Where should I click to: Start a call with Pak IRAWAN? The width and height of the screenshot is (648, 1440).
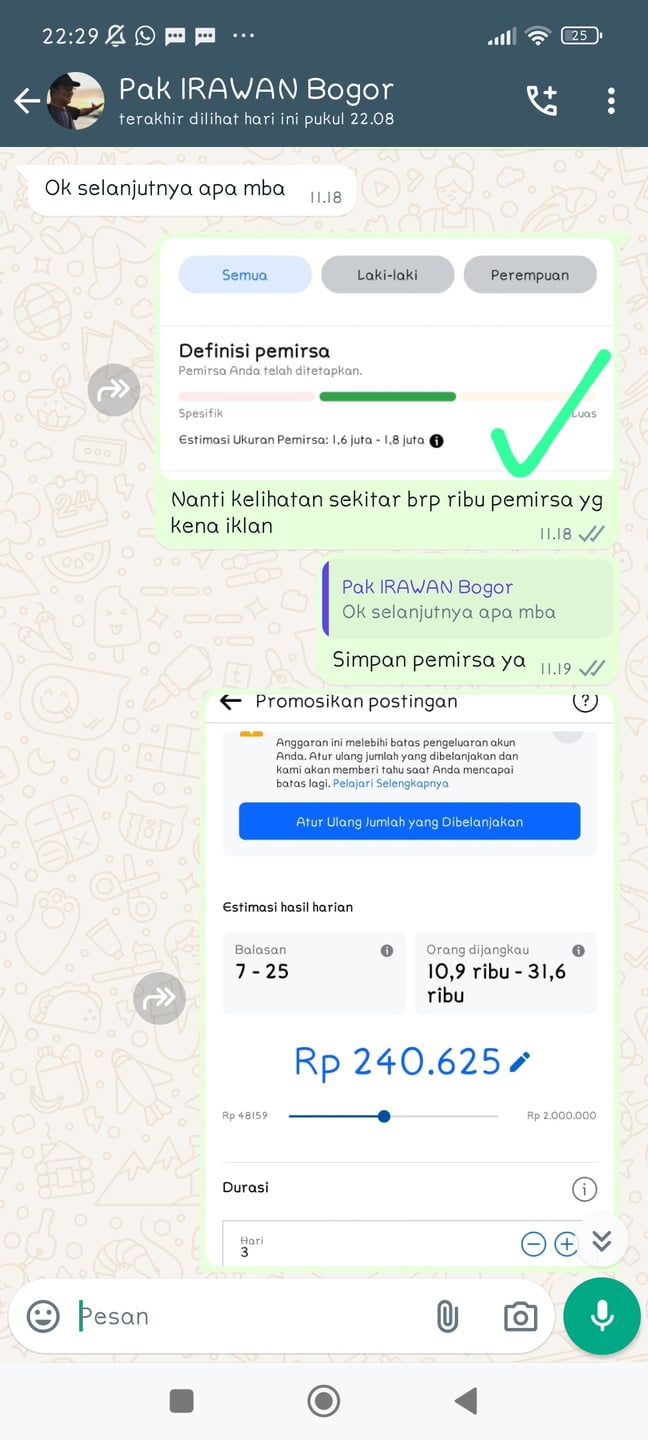(x=541, y=100)
